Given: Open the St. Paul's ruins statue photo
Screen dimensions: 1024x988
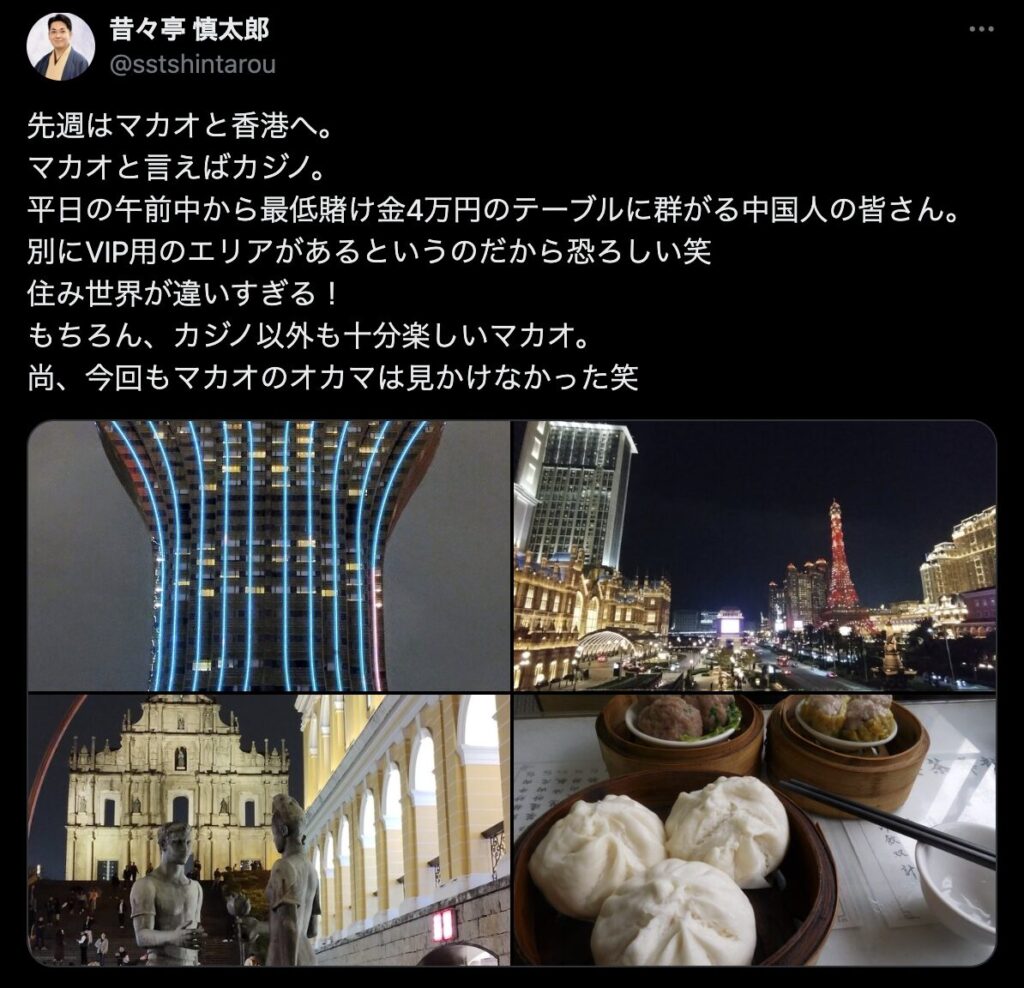Looking at the screenshot, I should tap(268, 830).
